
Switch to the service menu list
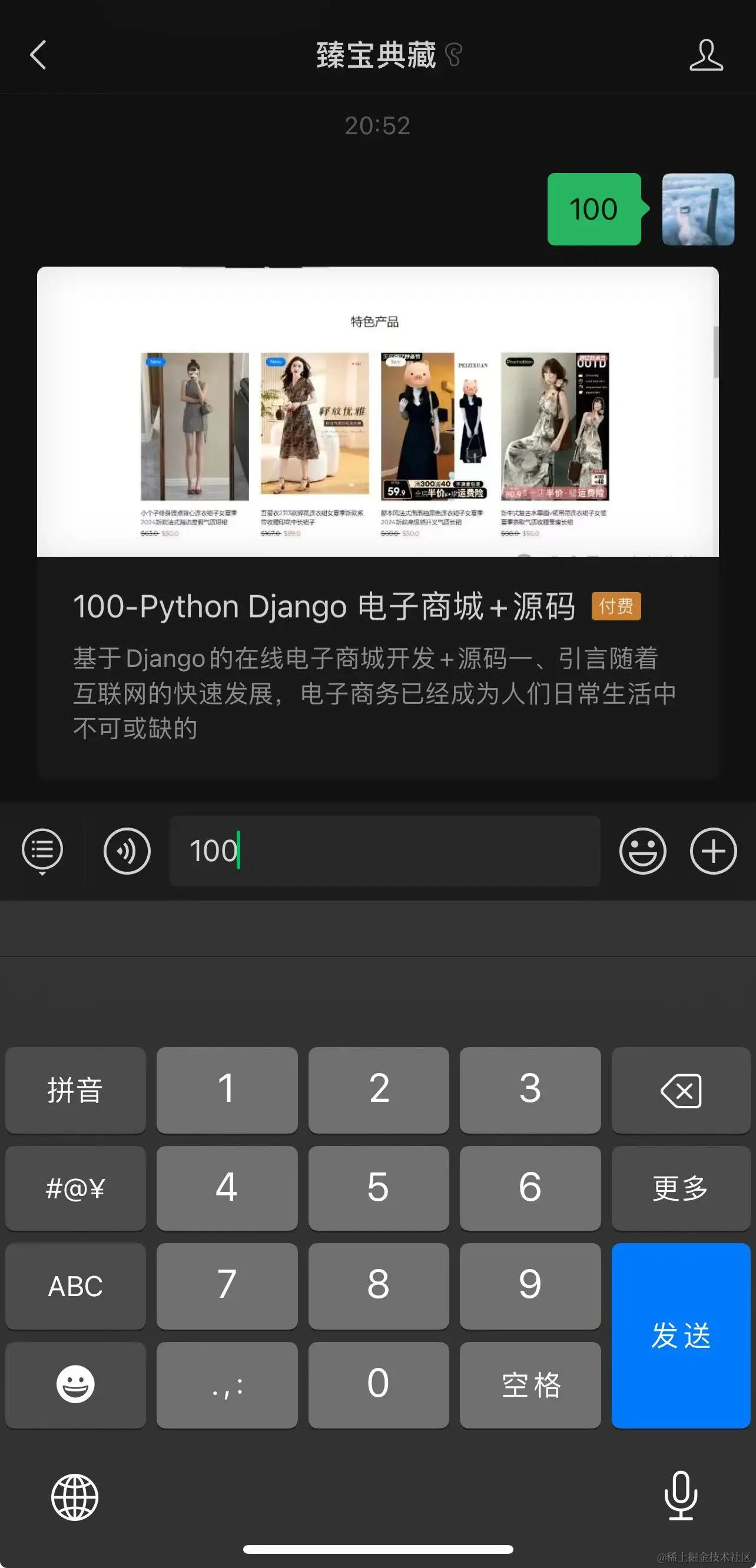(x=42, y=851)
